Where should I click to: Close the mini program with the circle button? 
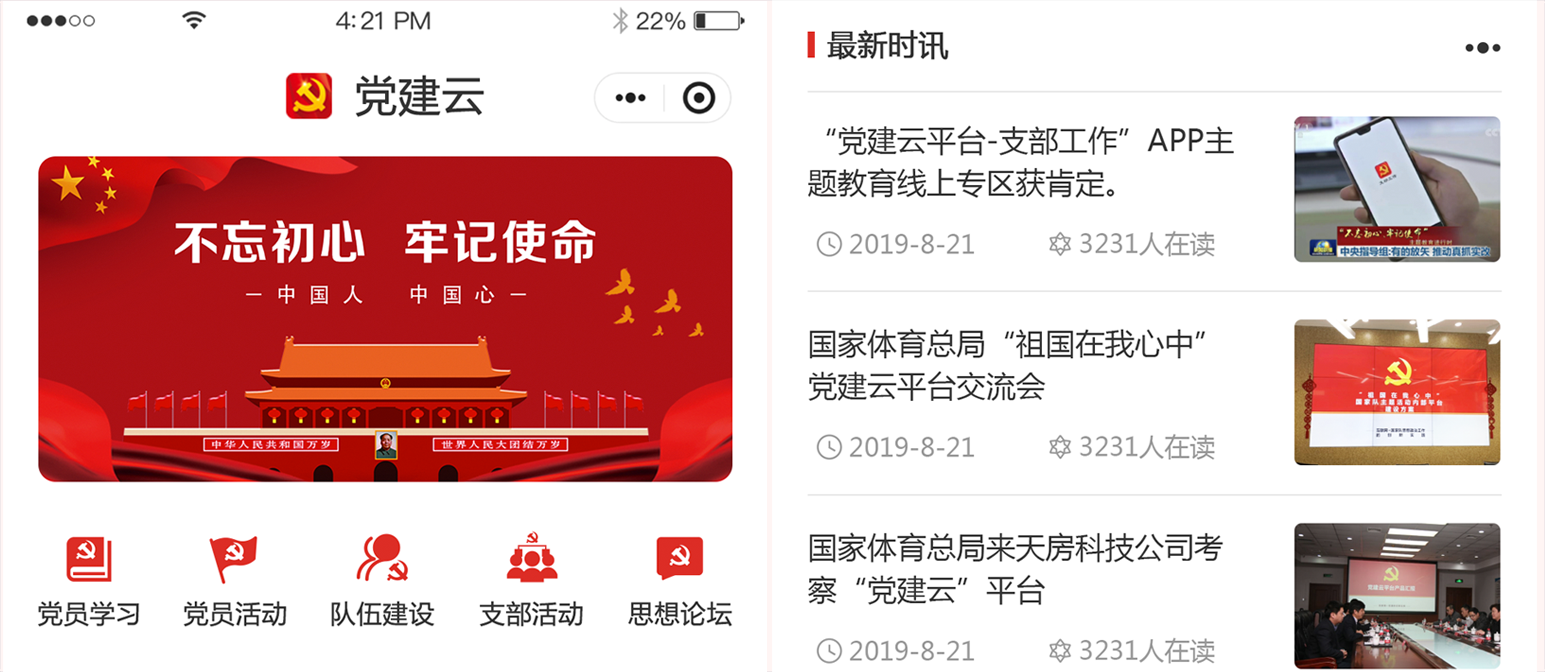pos(698,98)
